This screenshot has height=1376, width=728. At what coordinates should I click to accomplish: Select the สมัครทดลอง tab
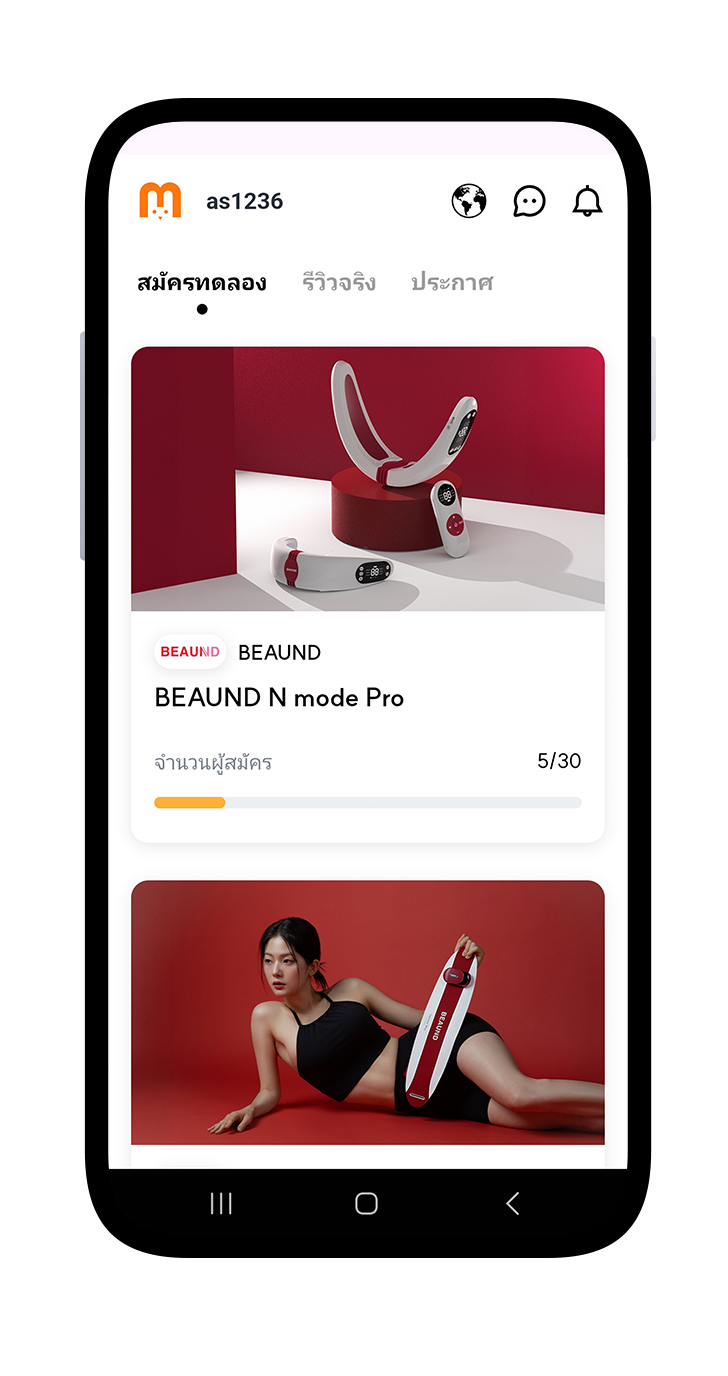pos(202,283)
